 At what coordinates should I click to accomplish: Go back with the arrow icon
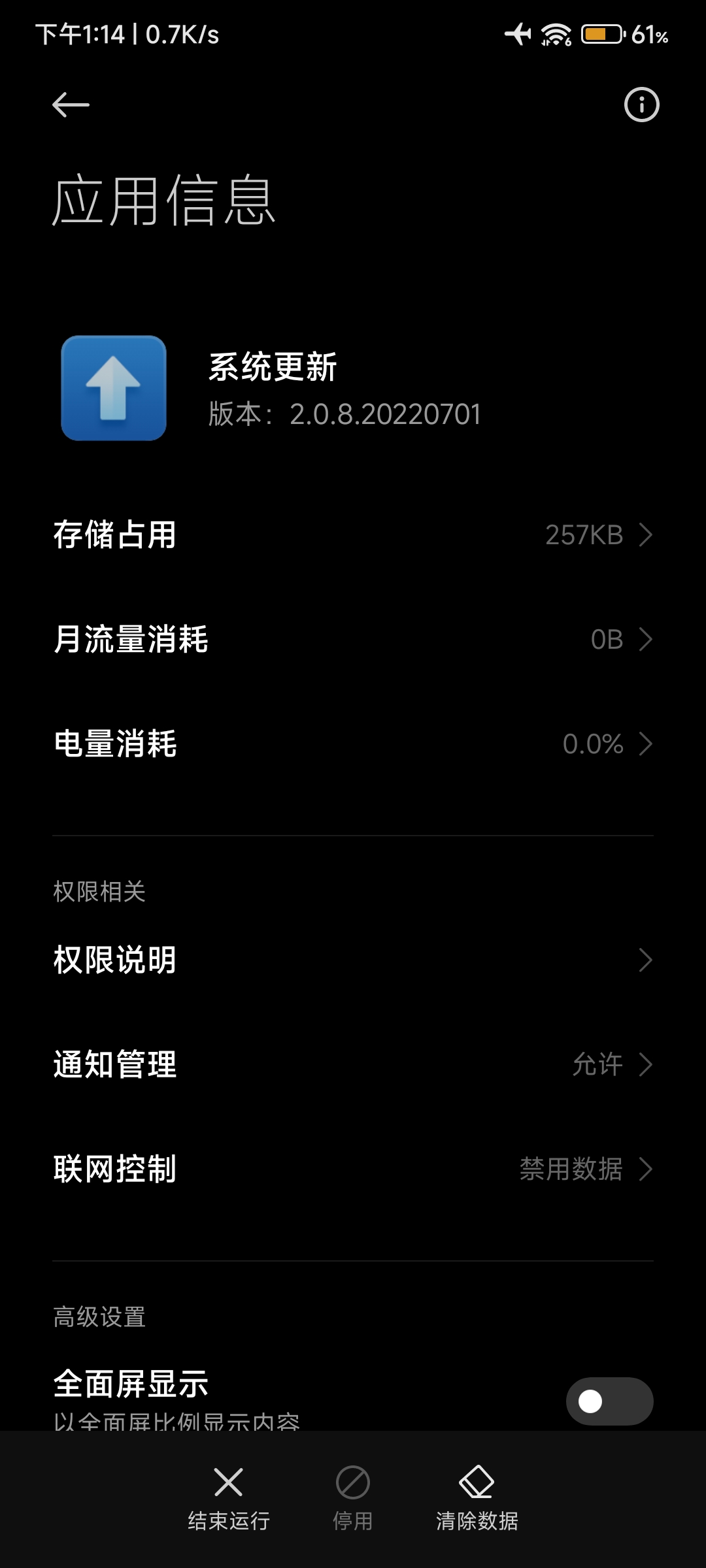point(71,105)
